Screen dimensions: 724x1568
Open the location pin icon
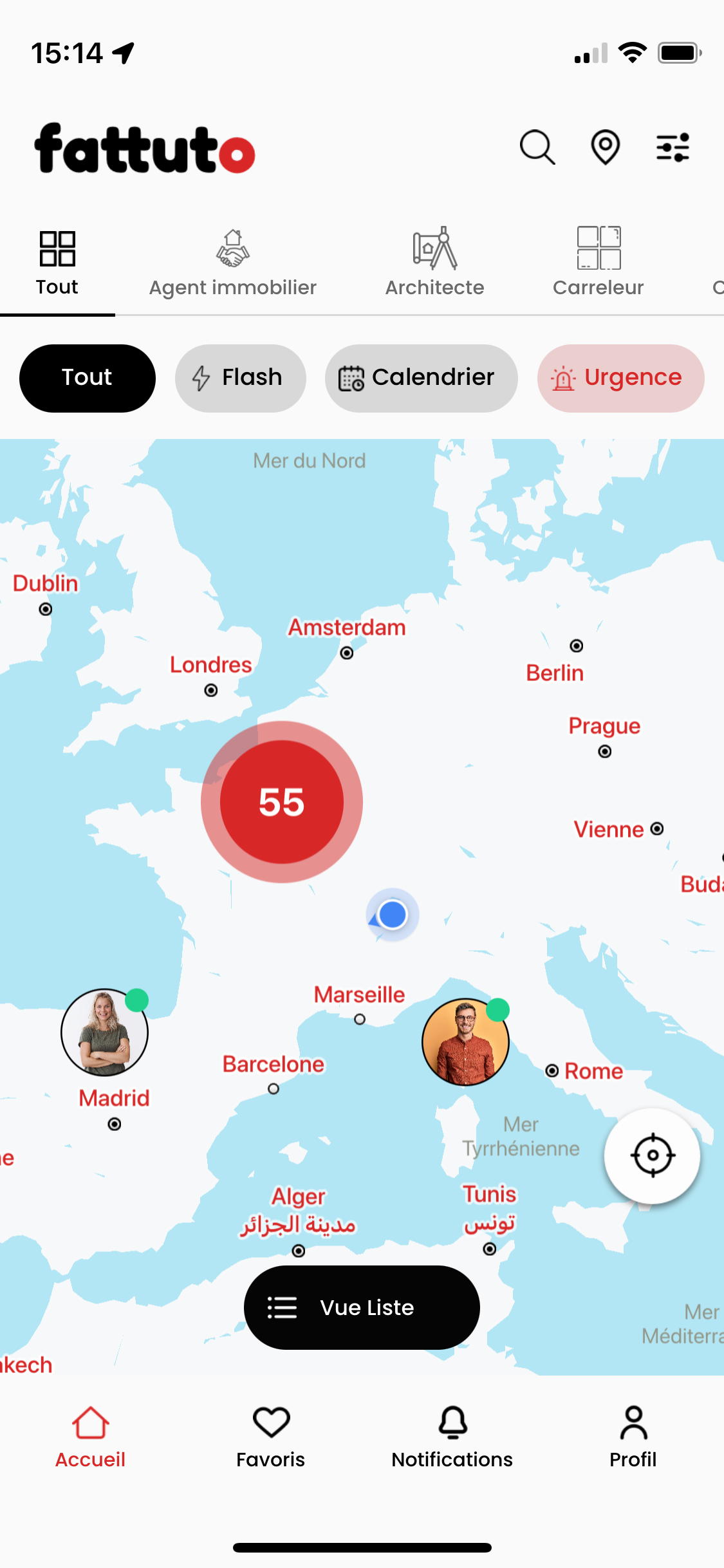coord(605,148)
